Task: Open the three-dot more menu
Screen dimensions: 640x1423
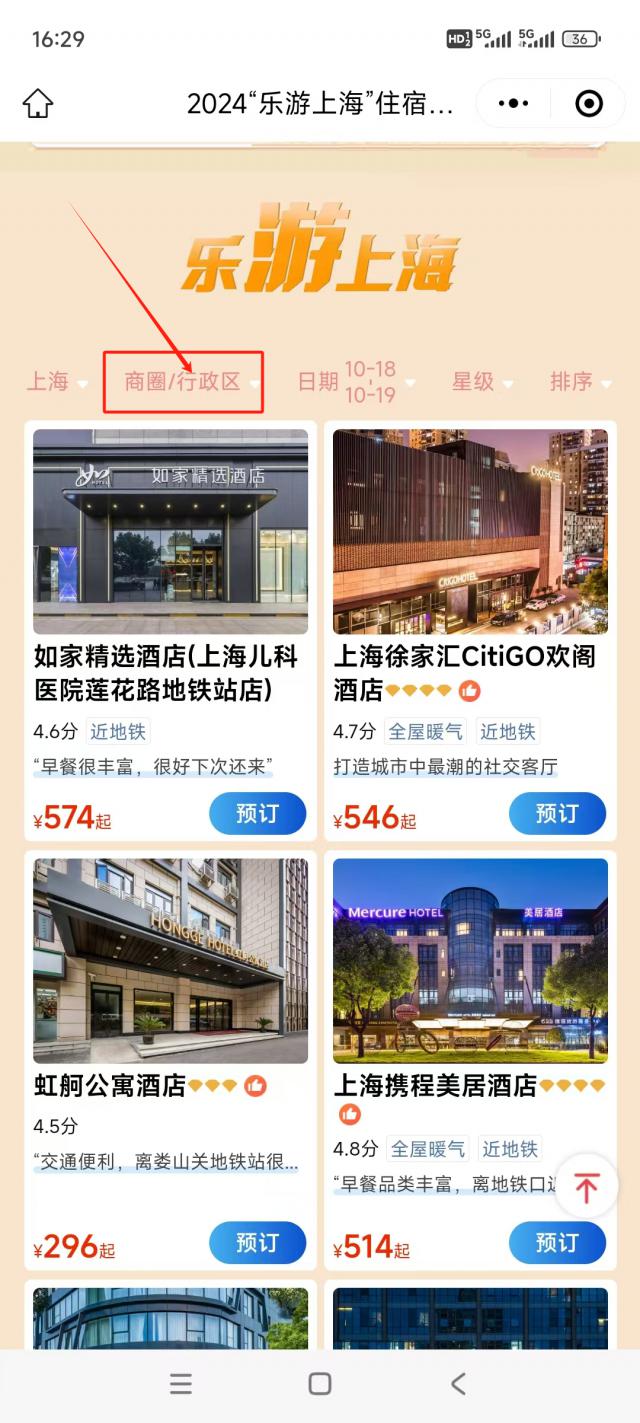Action: 513,103
